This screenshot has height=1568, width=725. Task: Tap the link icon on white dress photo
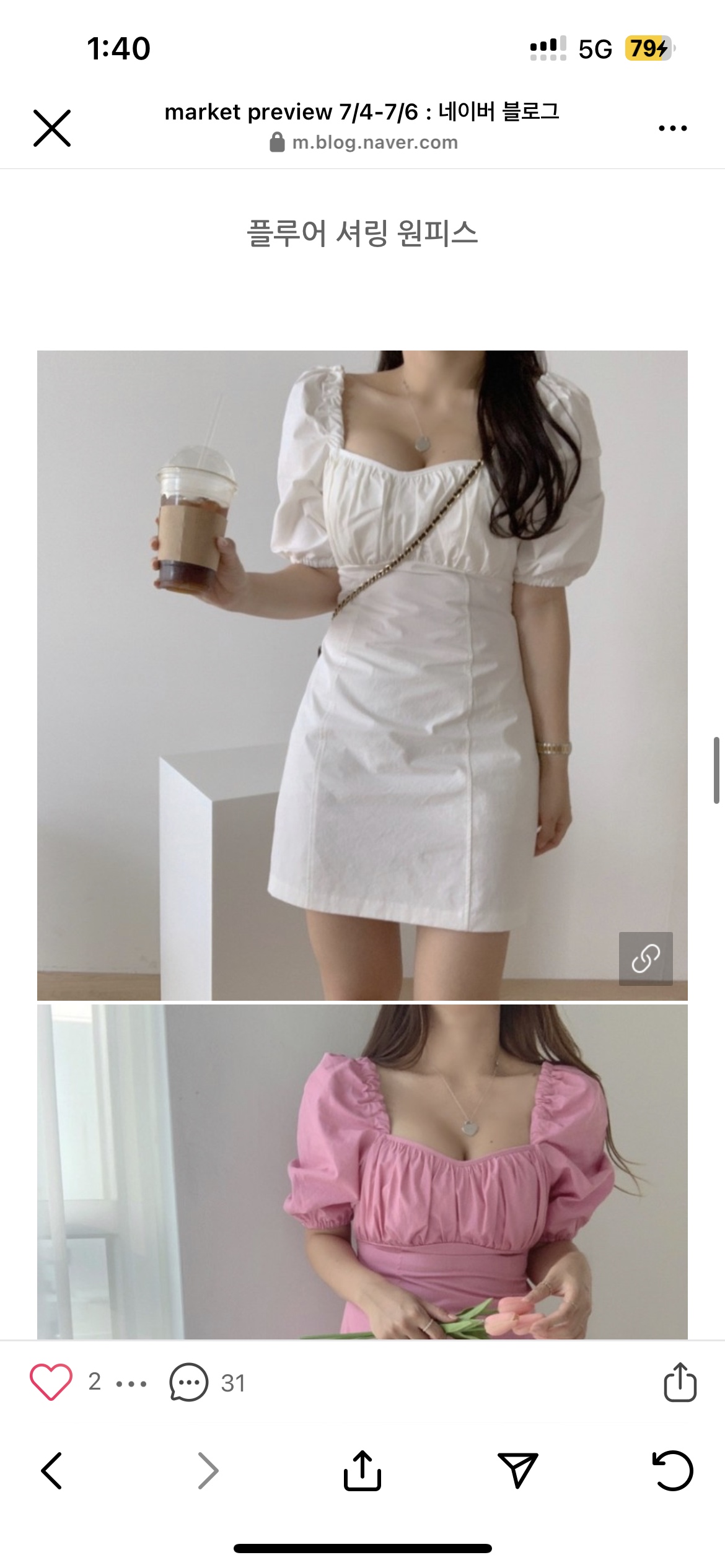645,958
